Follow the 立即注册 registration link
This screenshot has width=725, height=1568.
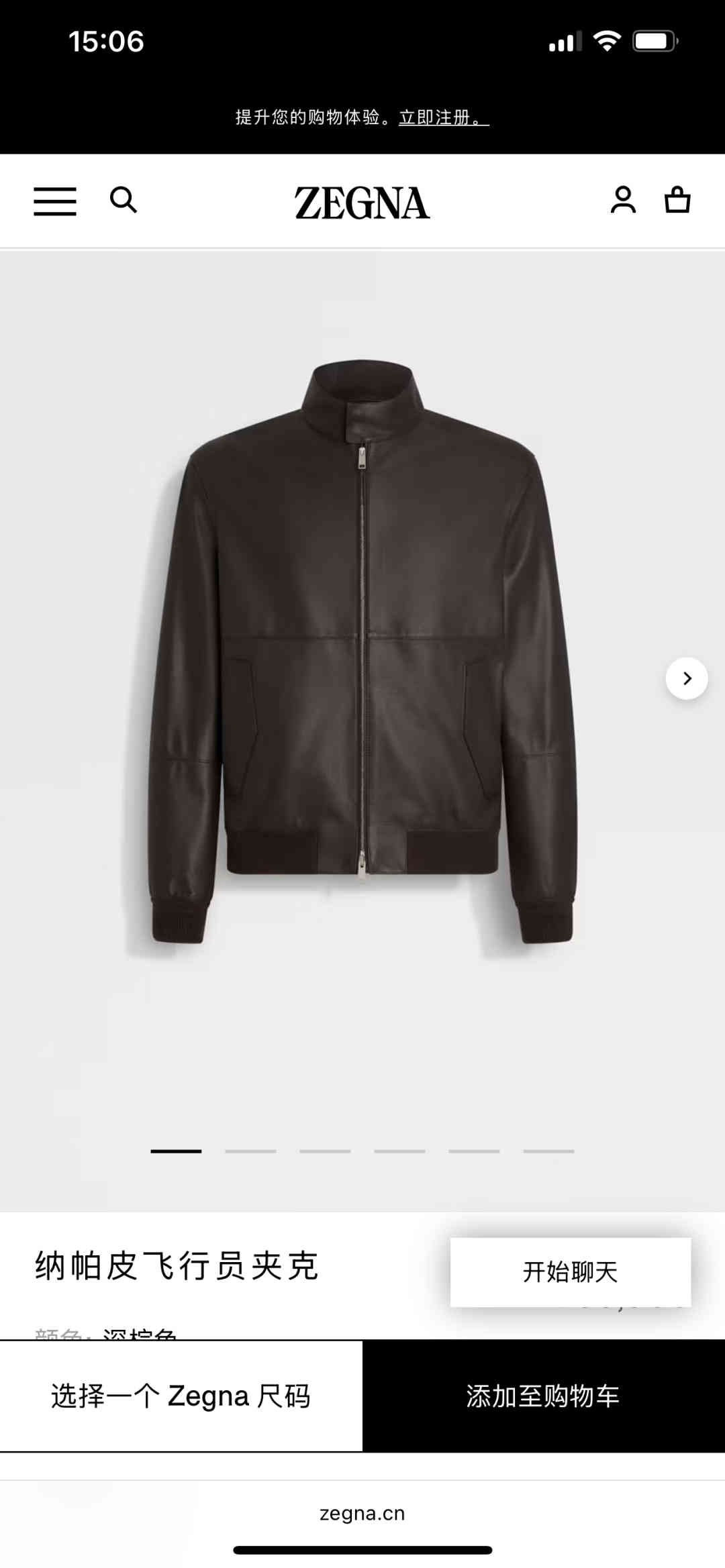(x=443, y=118)
